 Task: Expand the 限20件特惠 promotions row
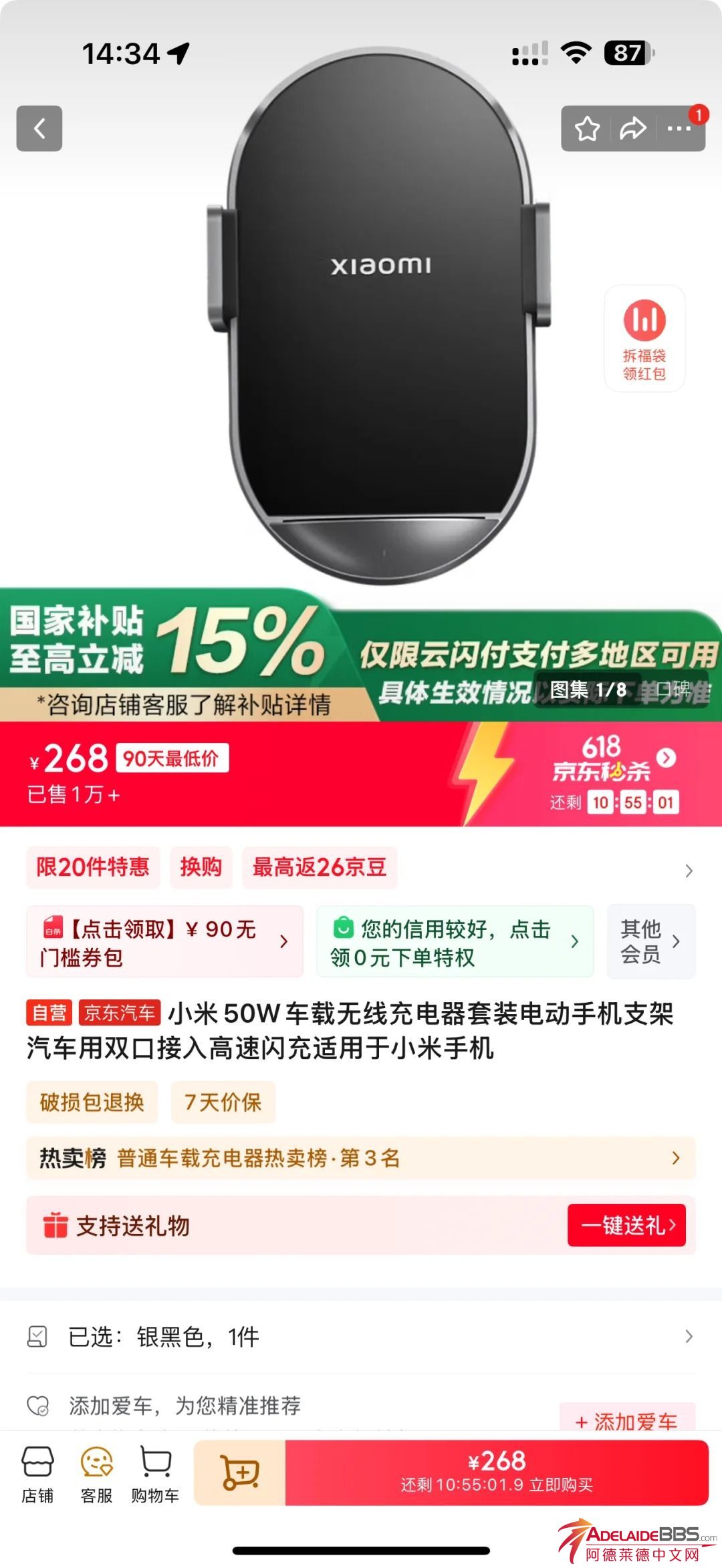tap(689, 871)
